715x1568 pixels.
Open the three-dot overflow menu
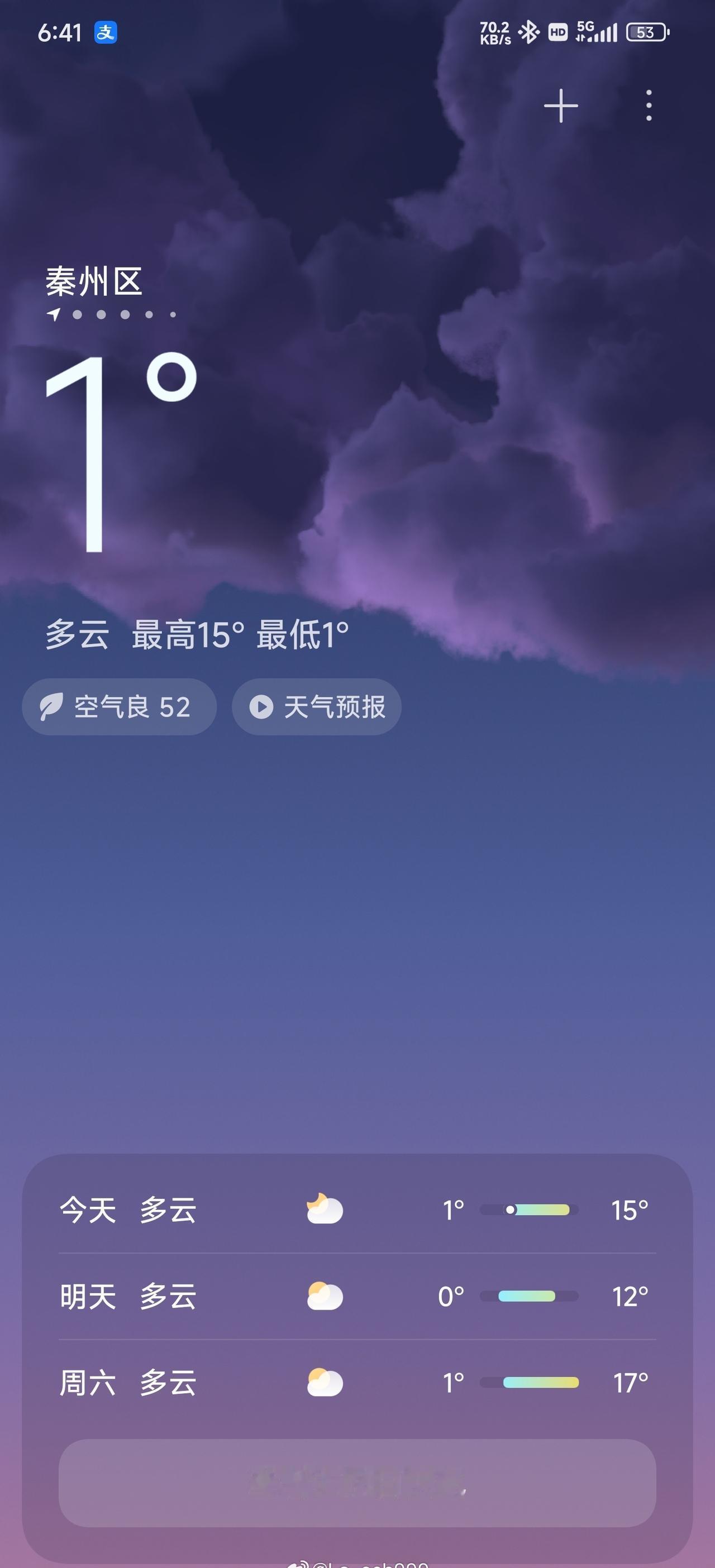647,106
